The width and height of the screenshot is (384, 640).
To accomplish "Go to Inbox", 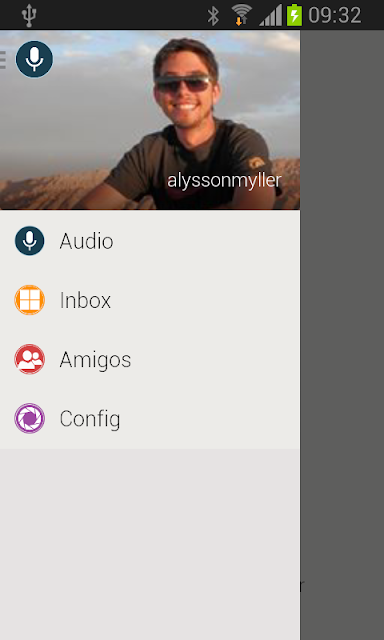I will click(150, 300).
